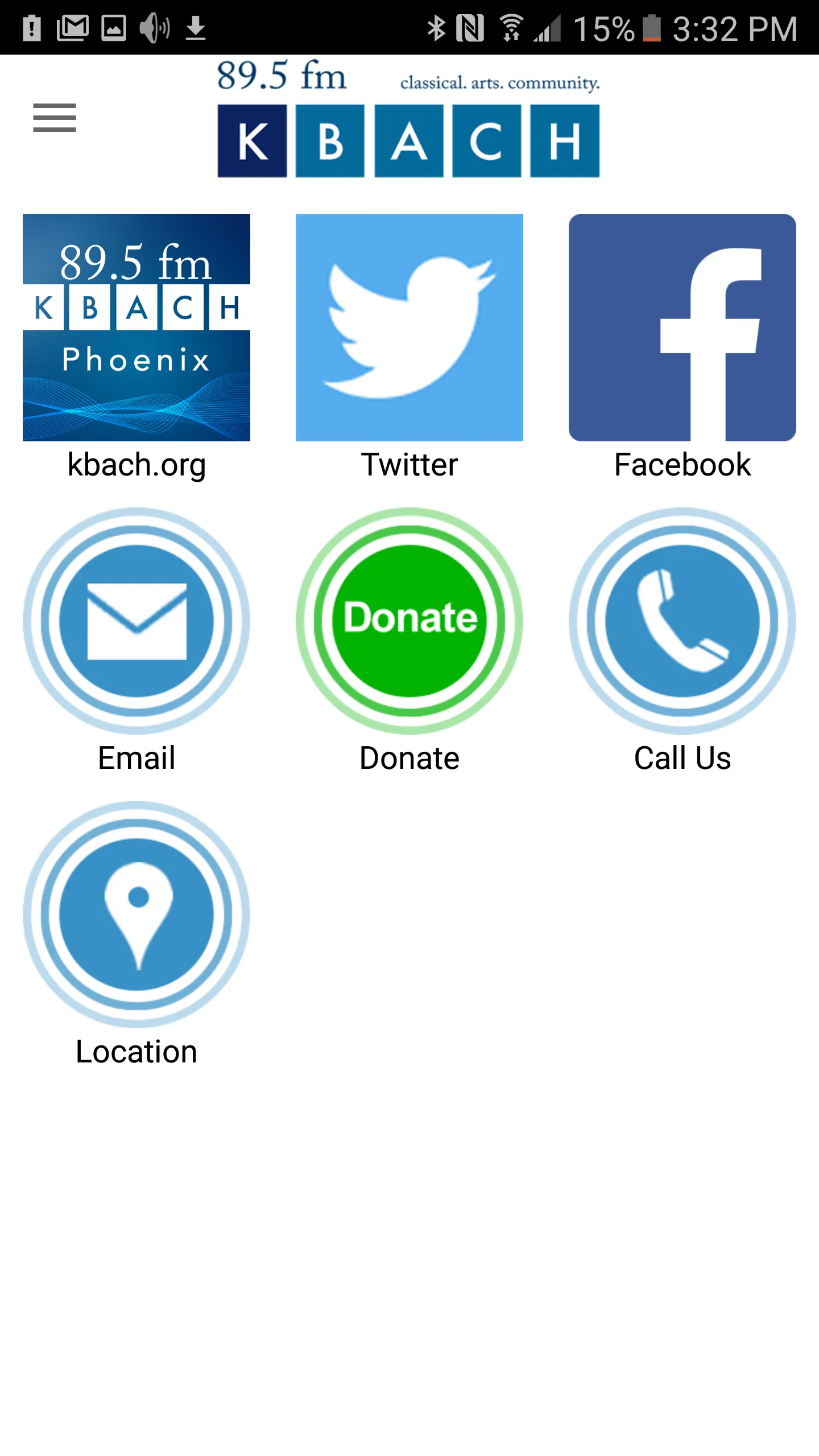Tap the green Donate button

pyautogui.click(x=409, y=621)
